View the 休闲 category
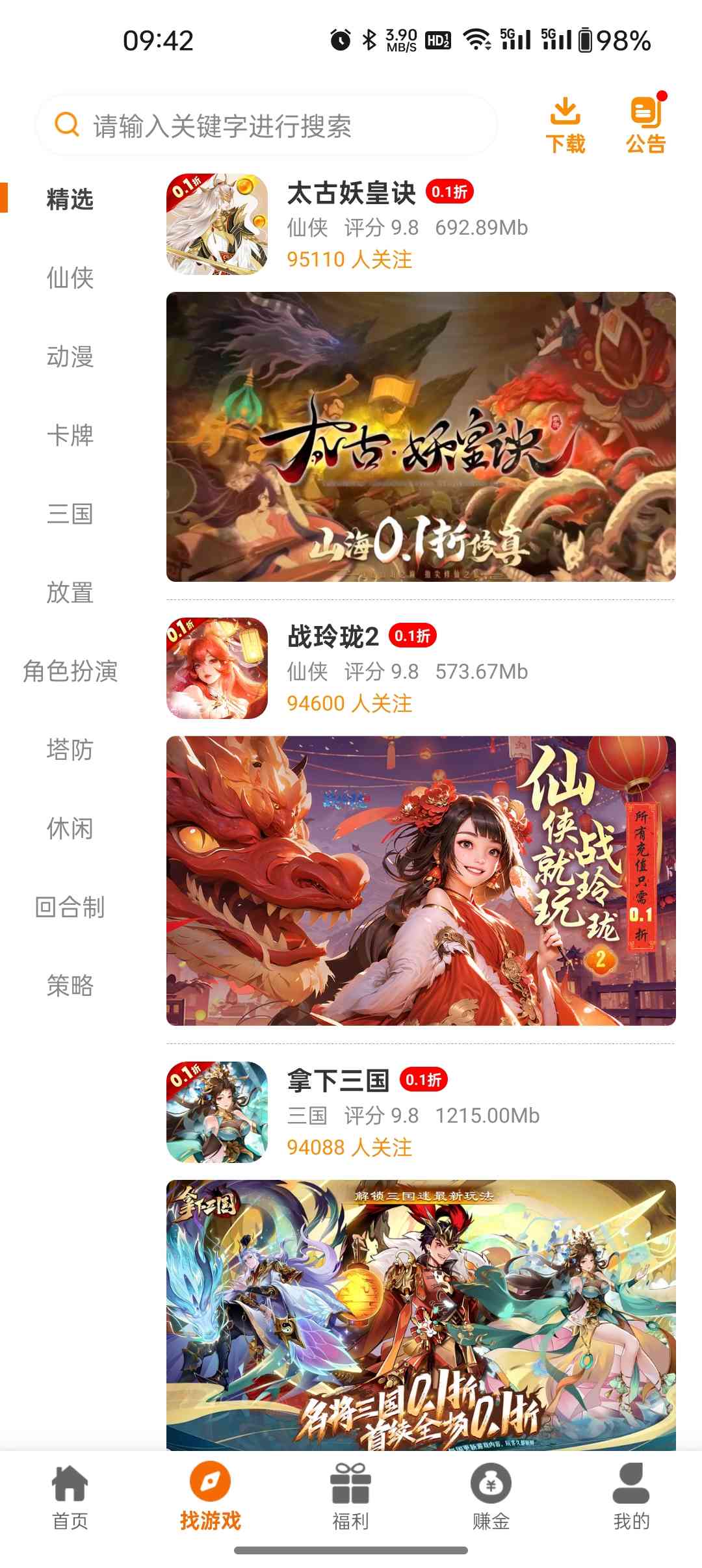 click(x=70, y=829)
